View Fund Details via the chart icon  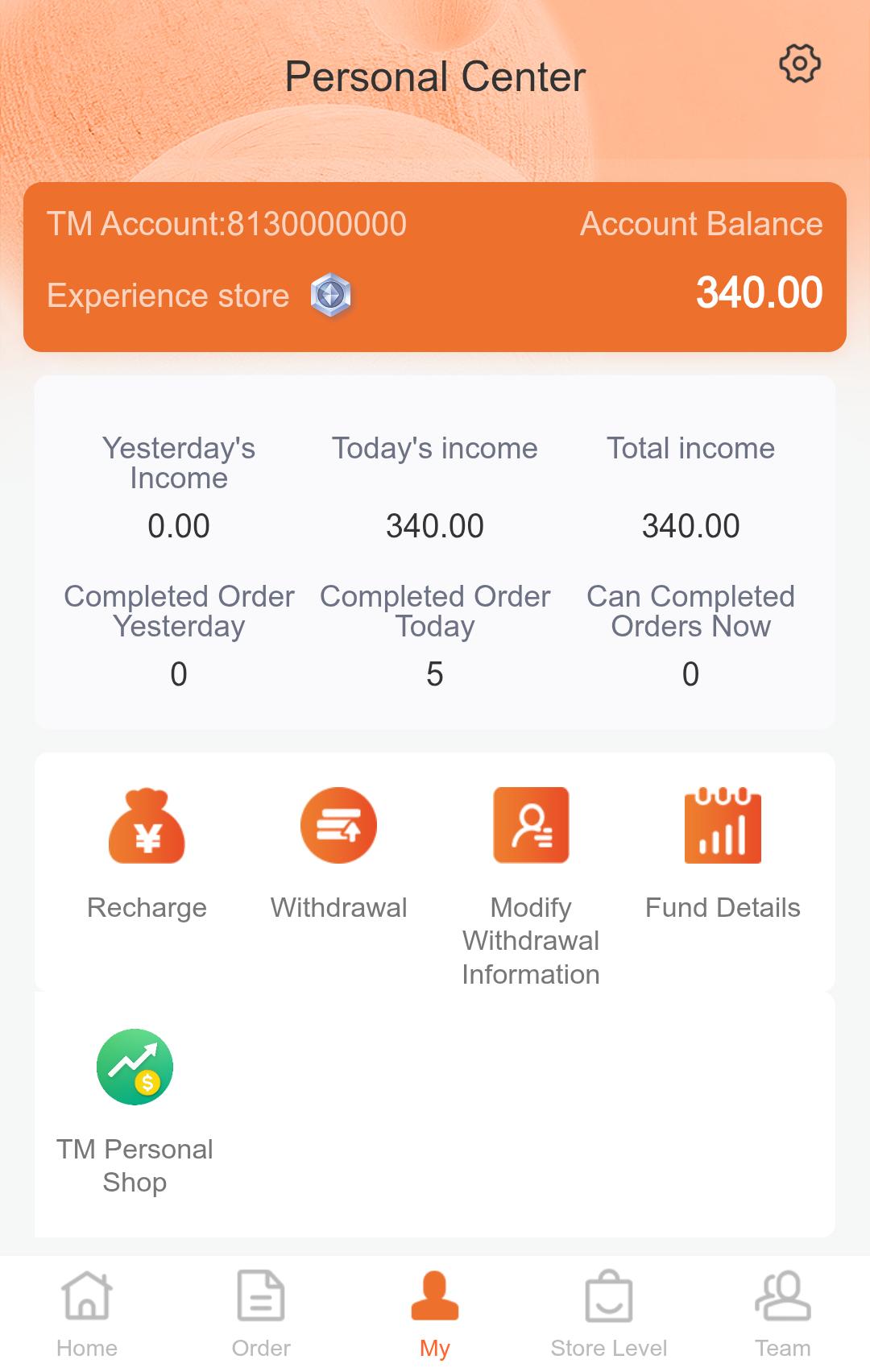tap(723, 824)
